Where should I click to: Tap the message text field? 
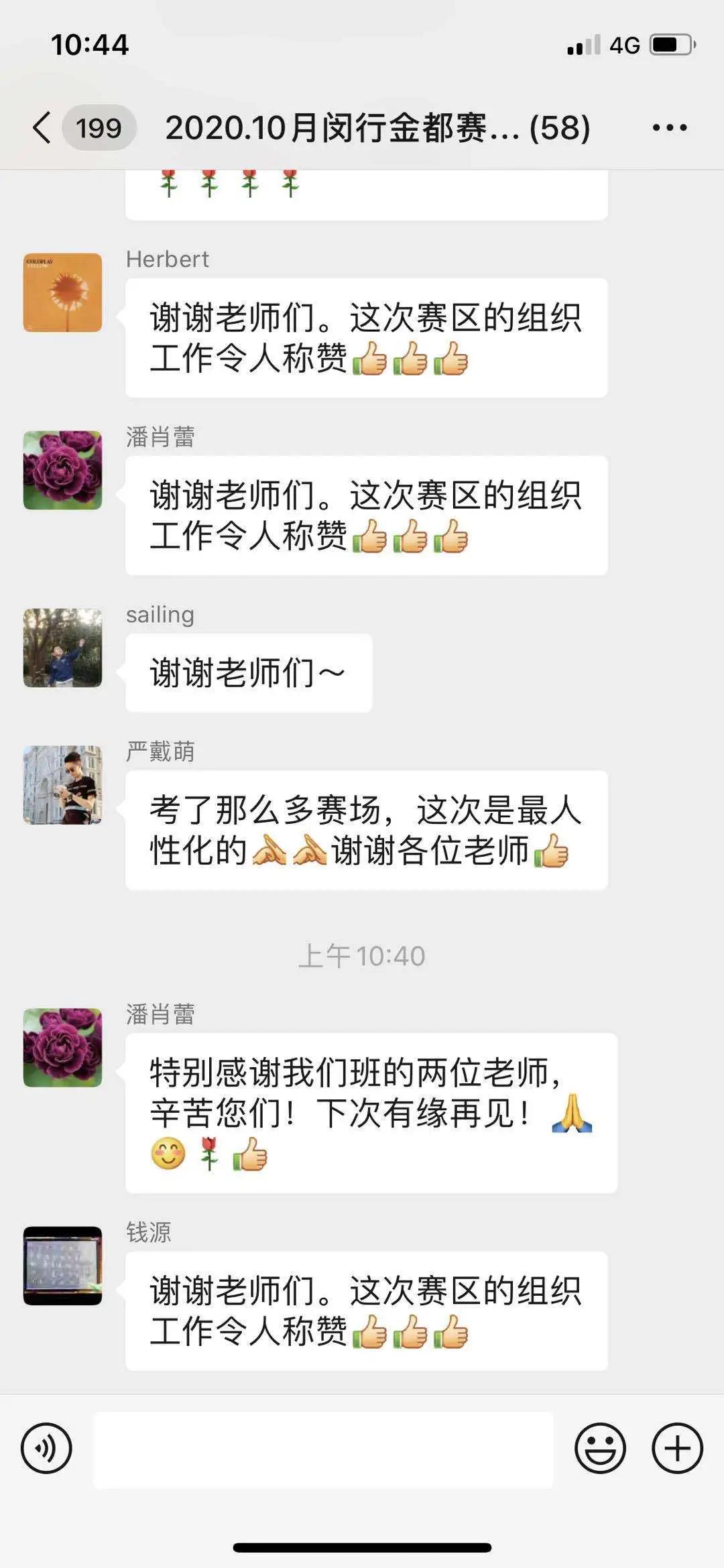(x=323, y=1449)
